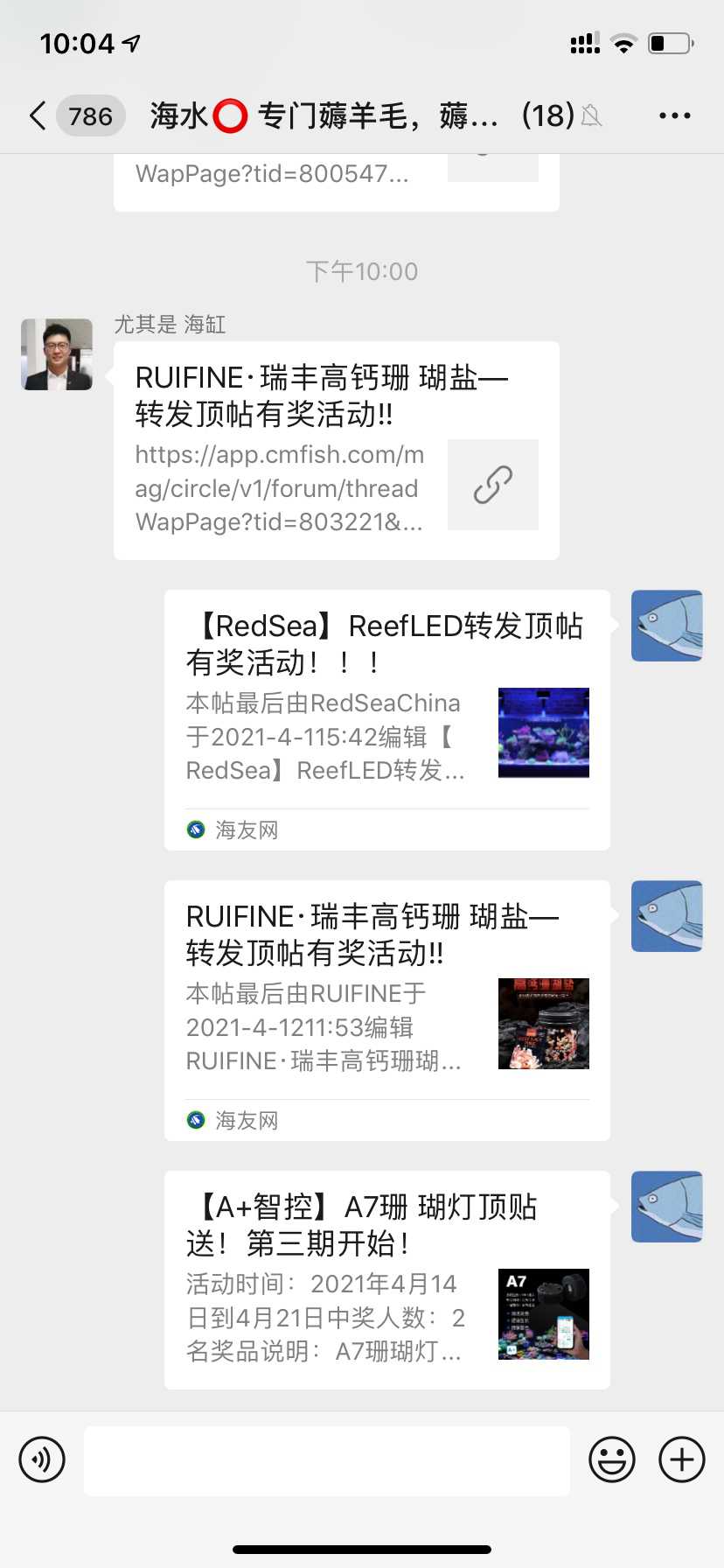Open the RedSea ReefLED shared post card
724x1568 pixels.
[x=386, y=719]
